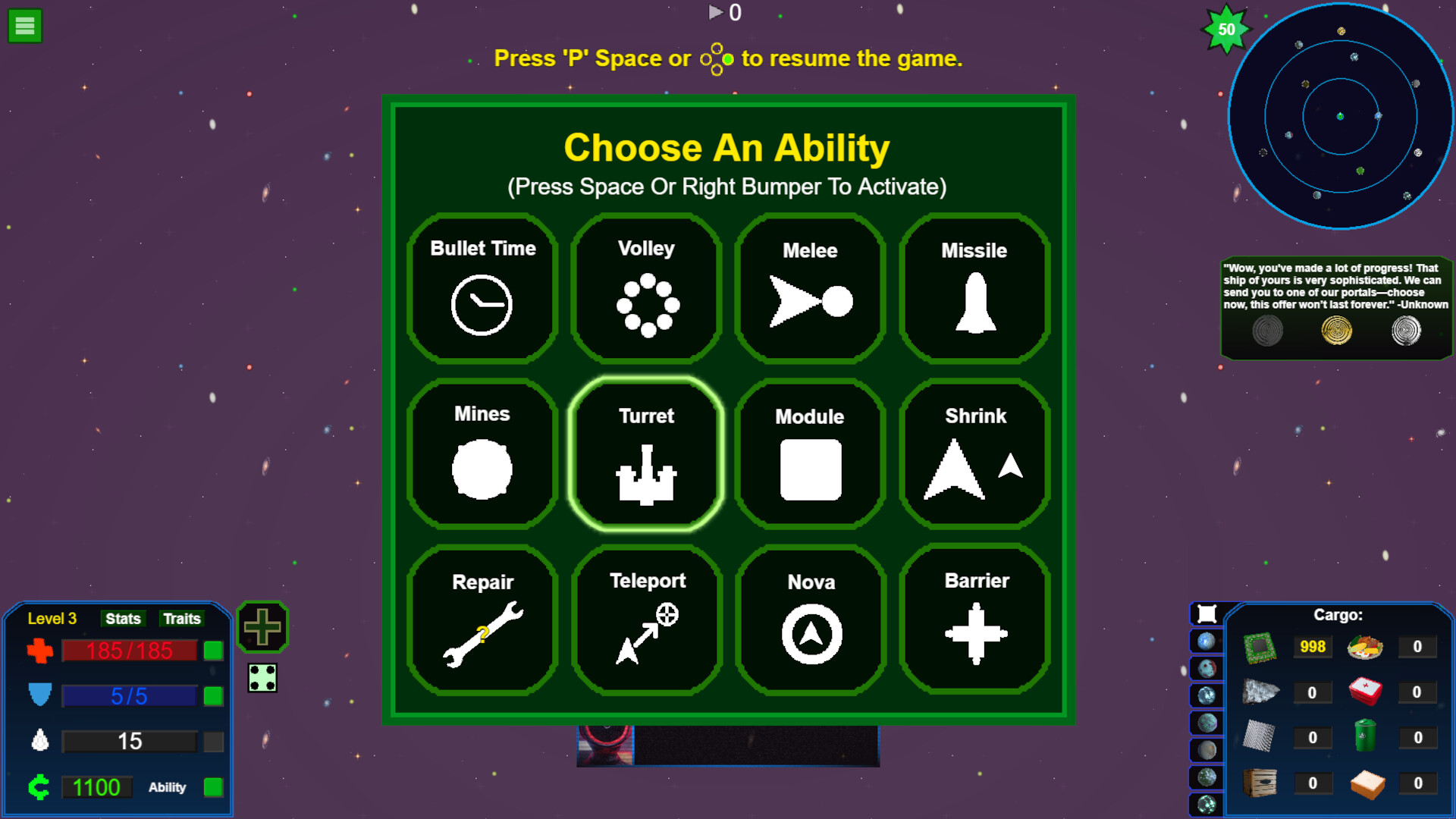Viewport: 1456px width, 819px height.
Task: Select the Bullet Time ability
Action: pyautogui.click(x=482, y=289)
